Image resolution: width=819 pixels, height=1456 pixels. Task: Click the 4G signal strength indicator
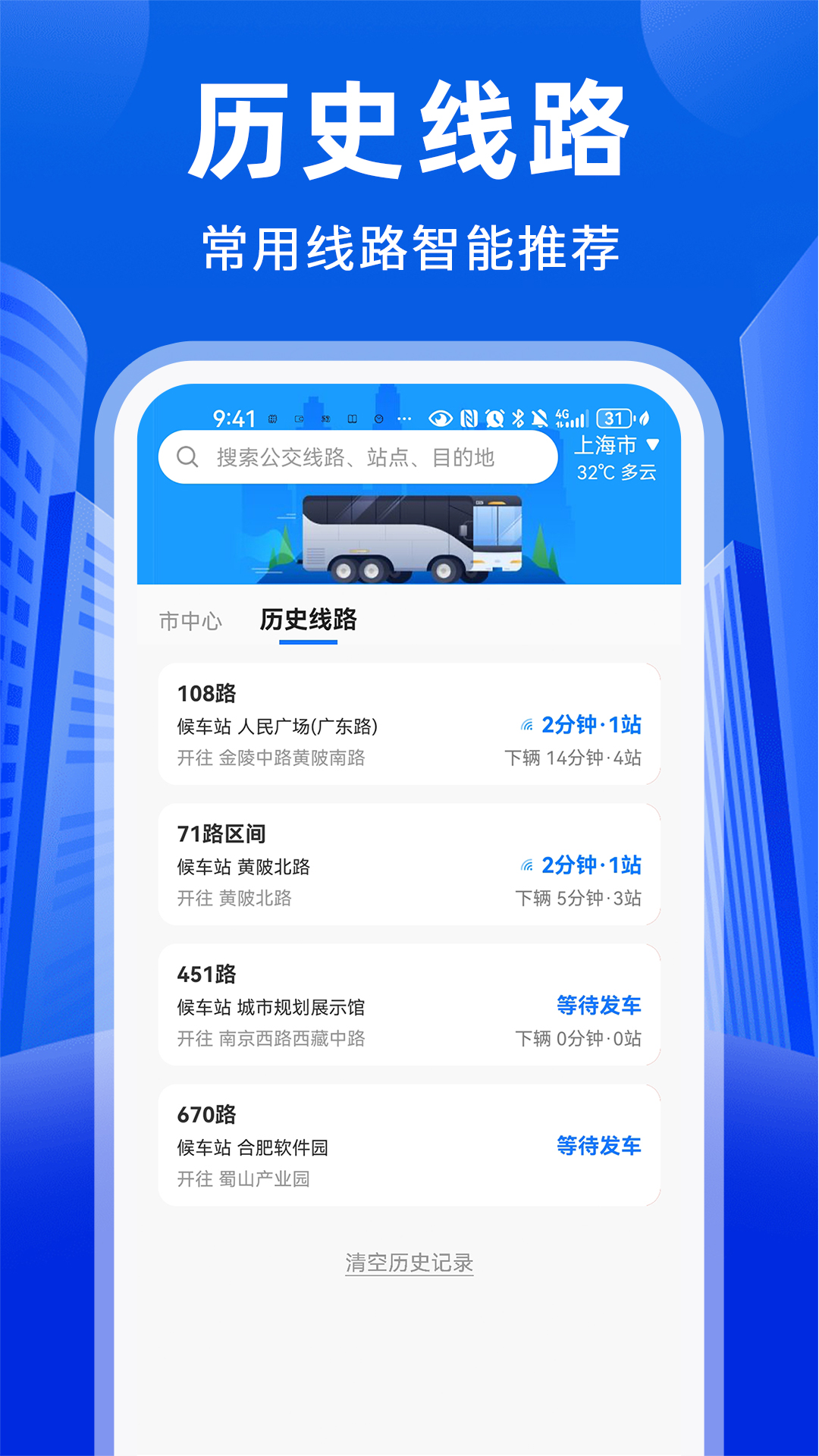[574, 418]
